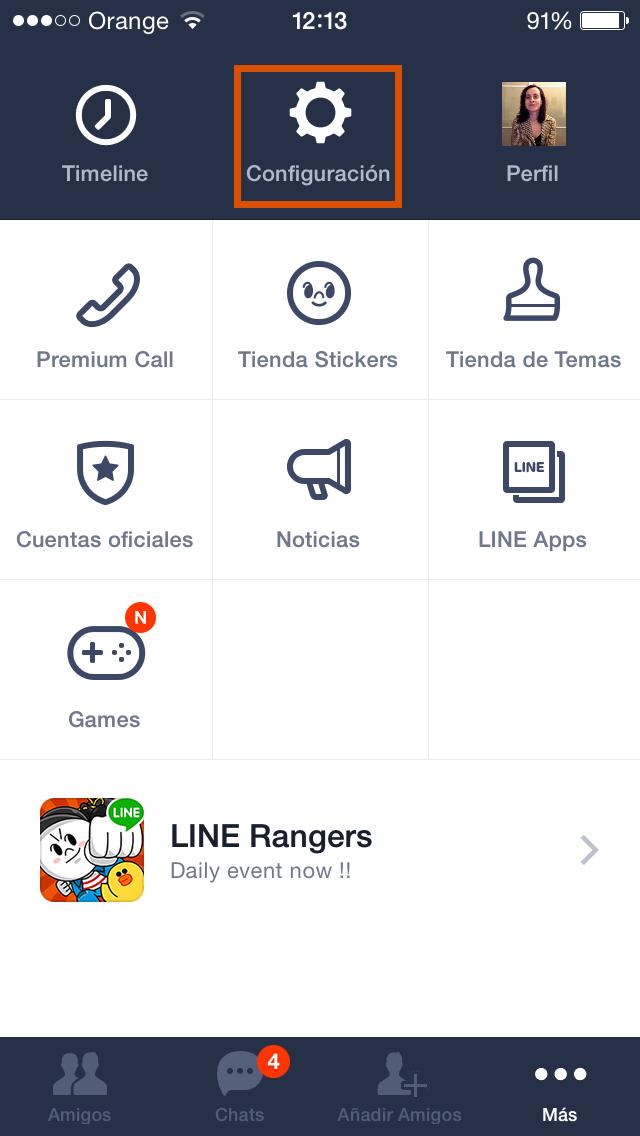The image size is (640, 1136).
Task: Open the Timeline shortcut
Action: 105,135
